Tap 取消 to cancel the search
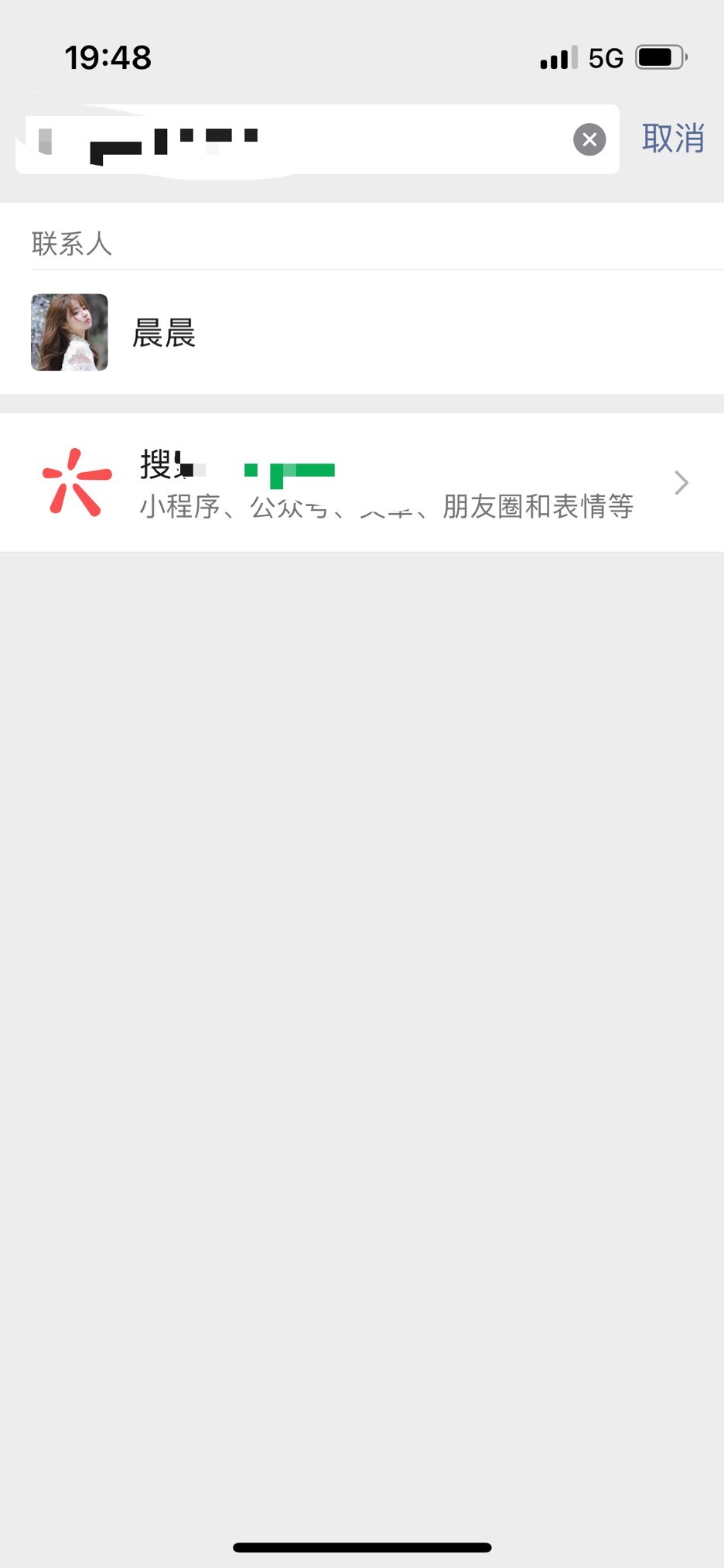This screenshot has width=724, height=1568. coord(672,139)
